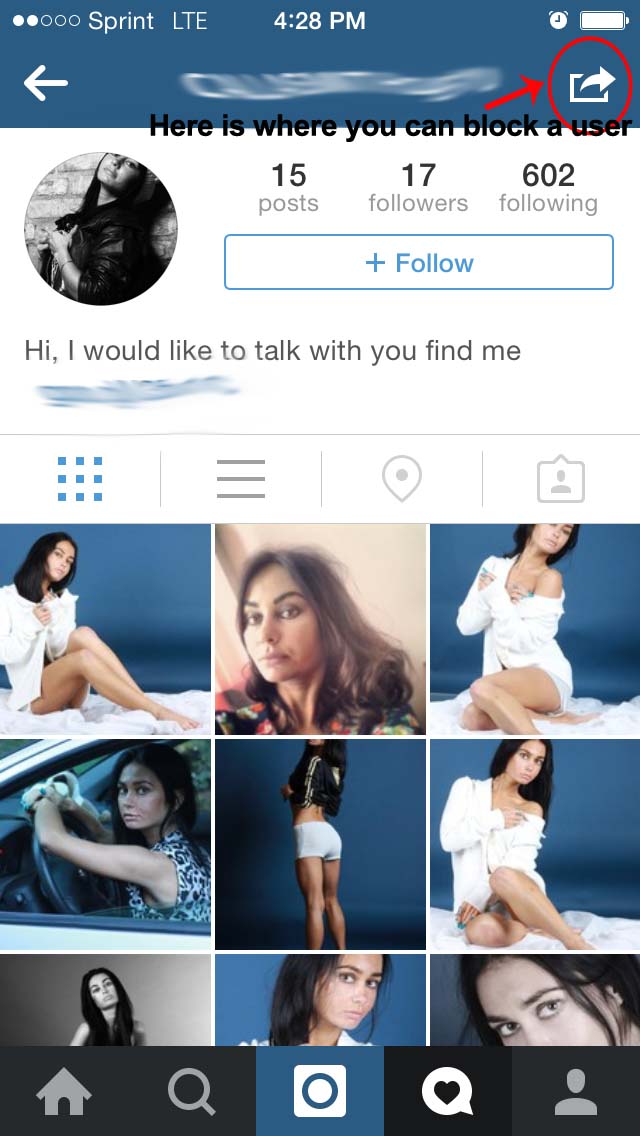The width and height of the screenshot is (640, 1136).
Task: Open the camera tab
Action: click(320, 1091)
